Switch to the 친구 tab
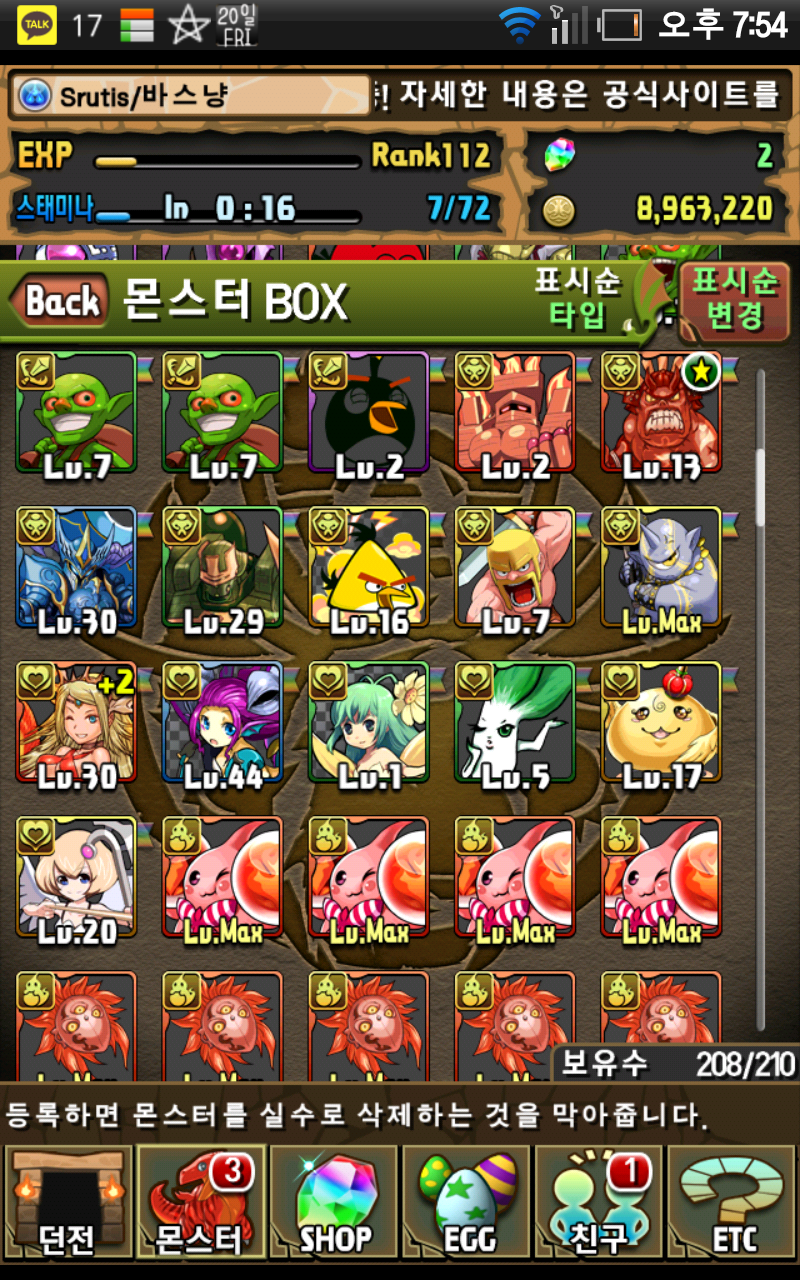800x1280 pixels. (600, 1202)
